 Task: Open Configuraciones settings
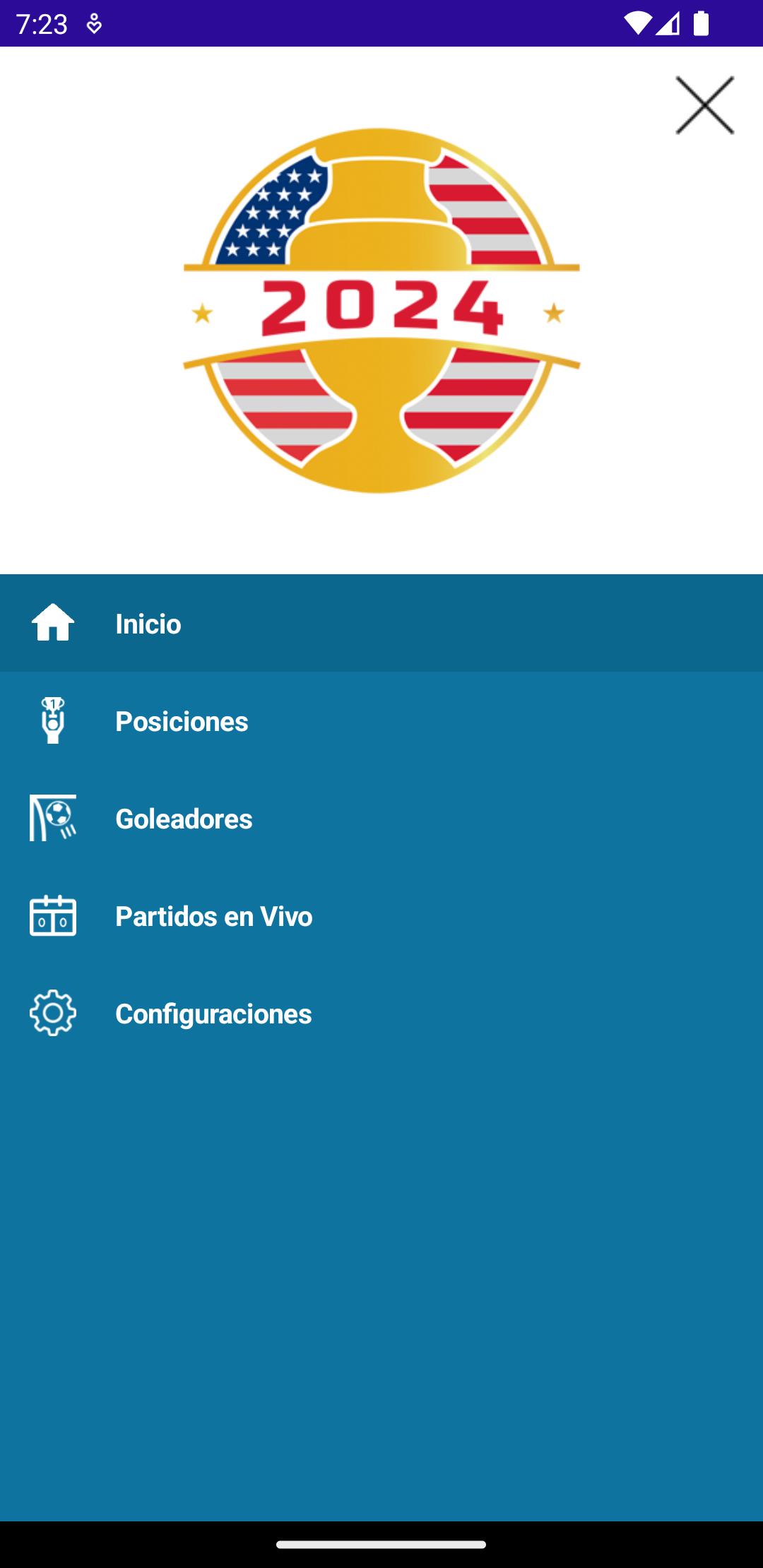pyautogui.click(x=381, y=1013)
